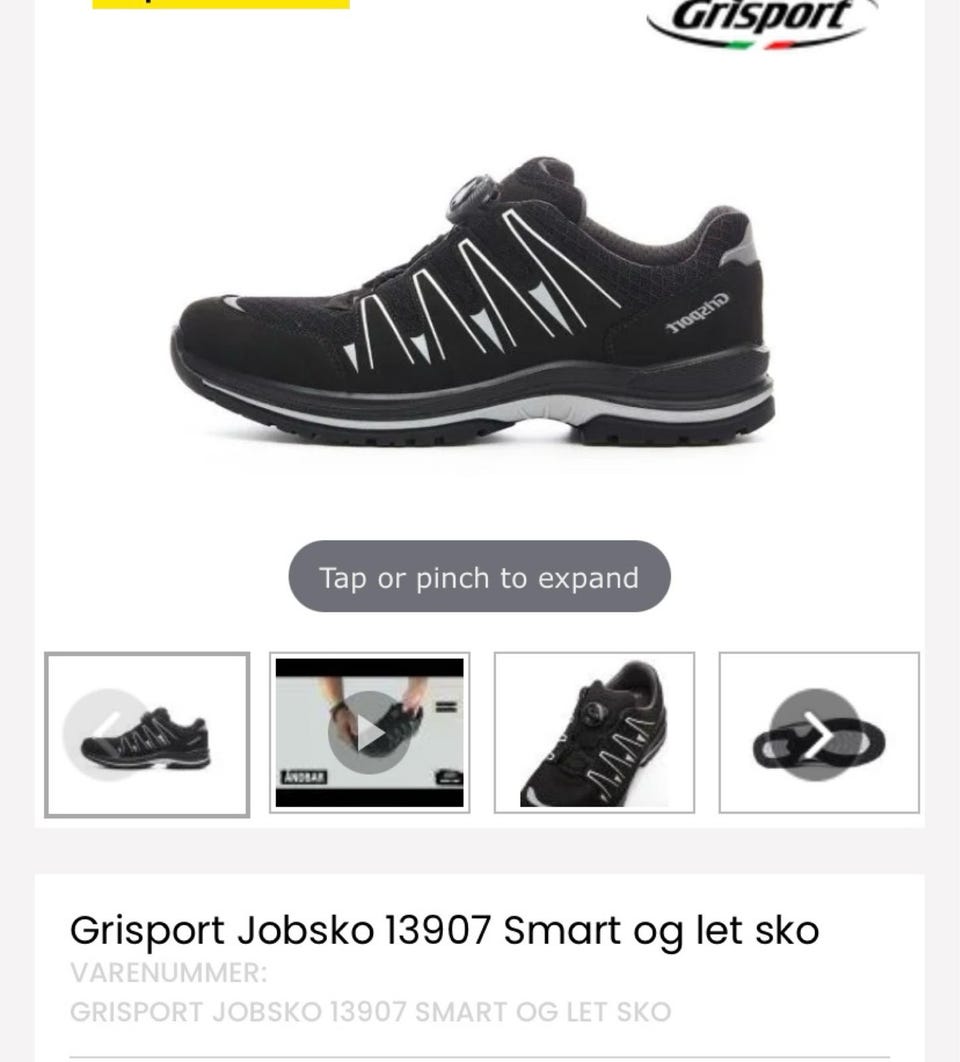Play the shoe product video thumbnail
This screenshot has width=960, height=1062.
369,732
